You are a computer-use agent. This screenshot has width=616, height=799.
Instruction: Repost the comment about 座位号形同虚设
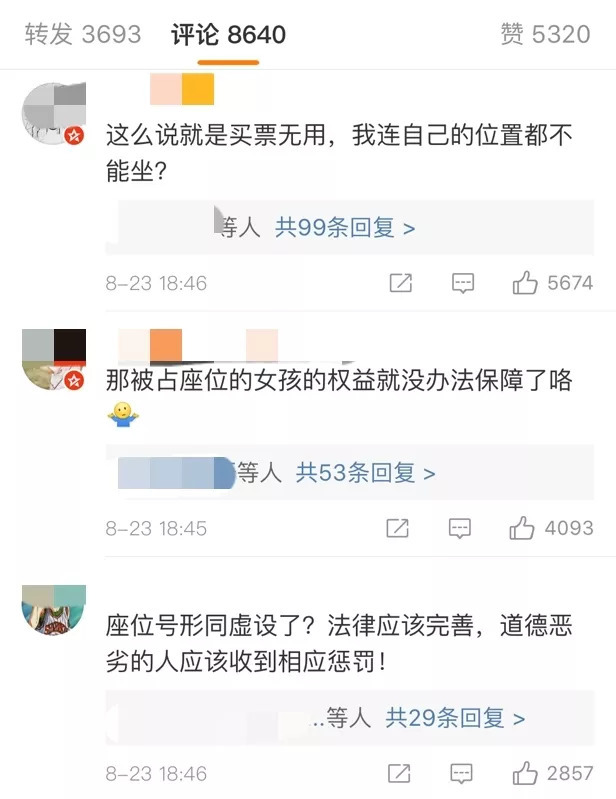(x=400, y=773)
